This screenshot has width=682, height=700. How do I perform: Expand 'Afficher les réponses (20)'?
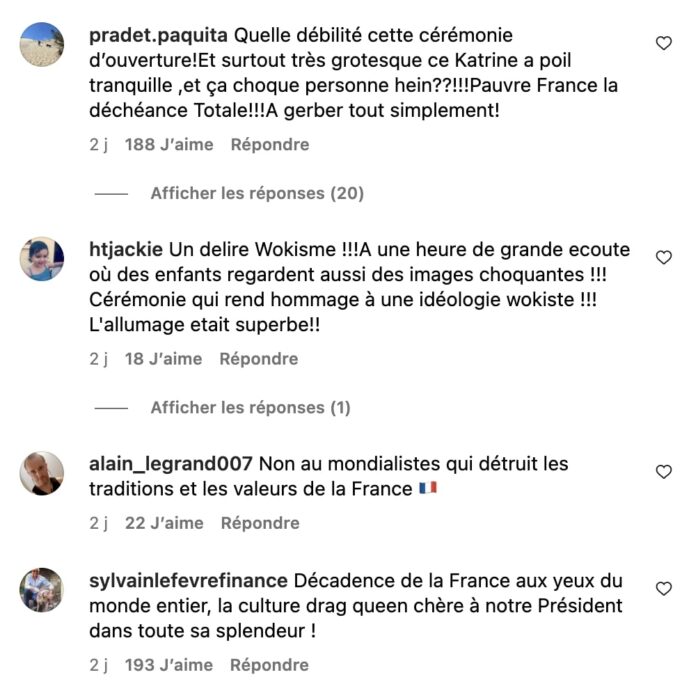click(257, 193)
